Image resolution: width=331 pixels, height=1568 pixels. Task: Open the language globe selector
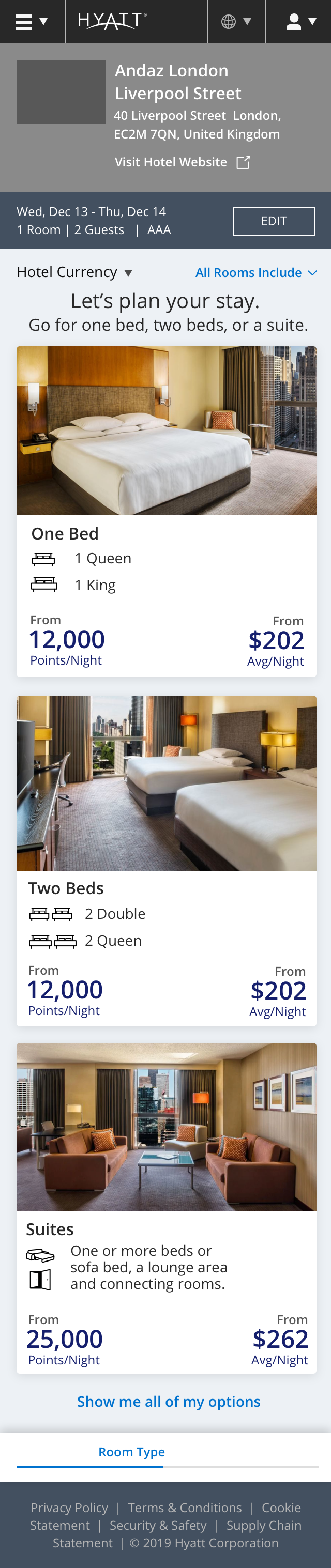(236, 22)
